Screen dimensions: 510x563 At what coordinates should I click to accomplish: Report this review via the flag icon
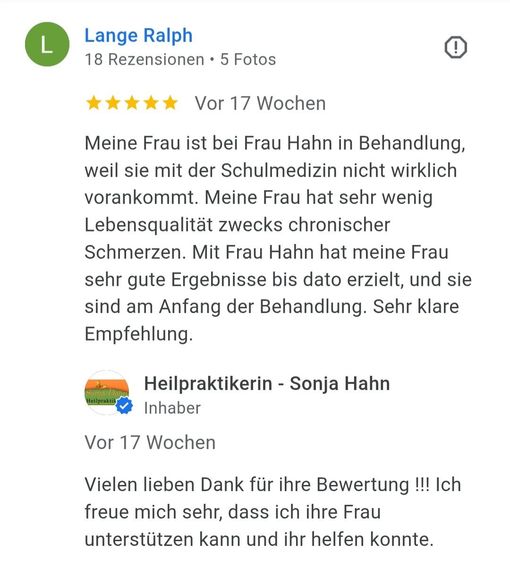pos(456,47)
